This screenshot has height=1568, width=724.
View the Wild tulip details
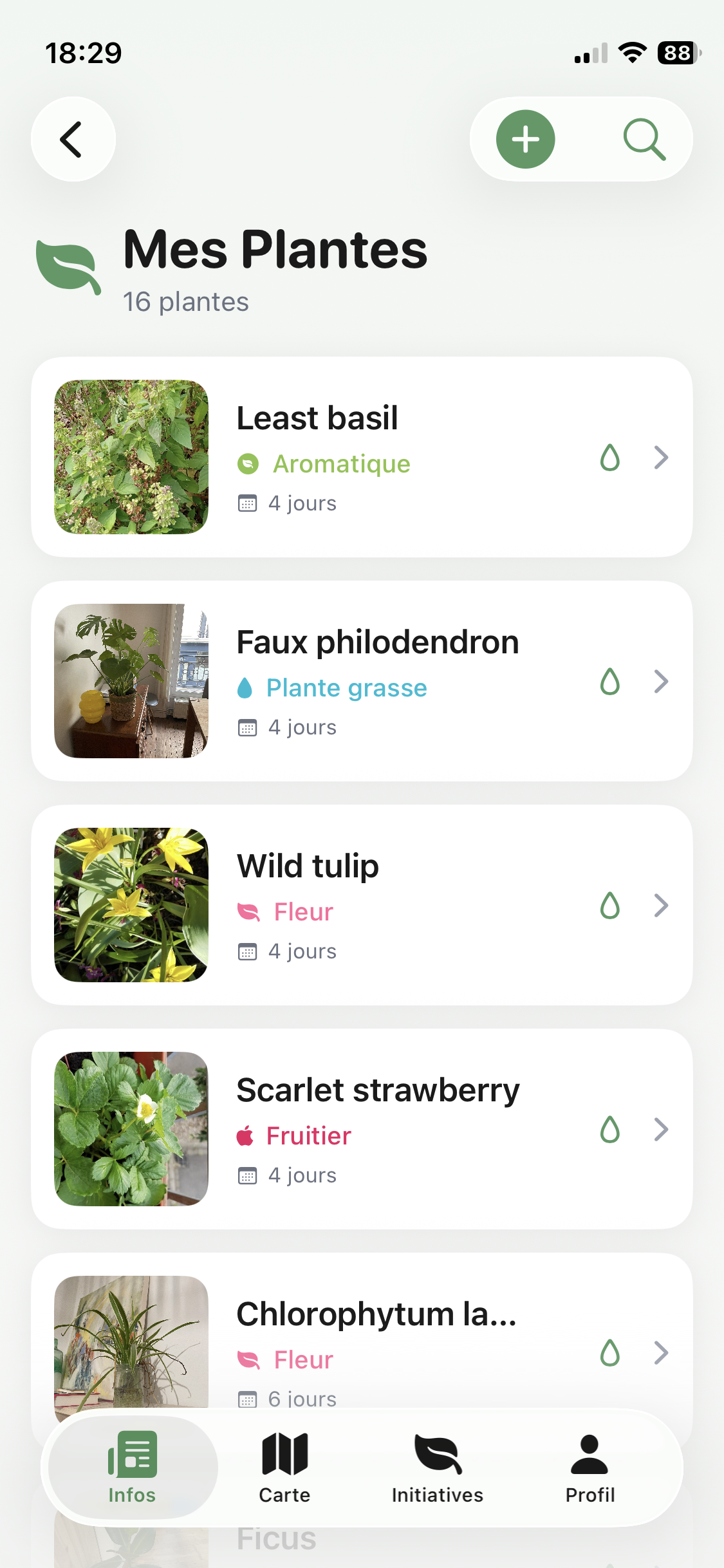386,905
